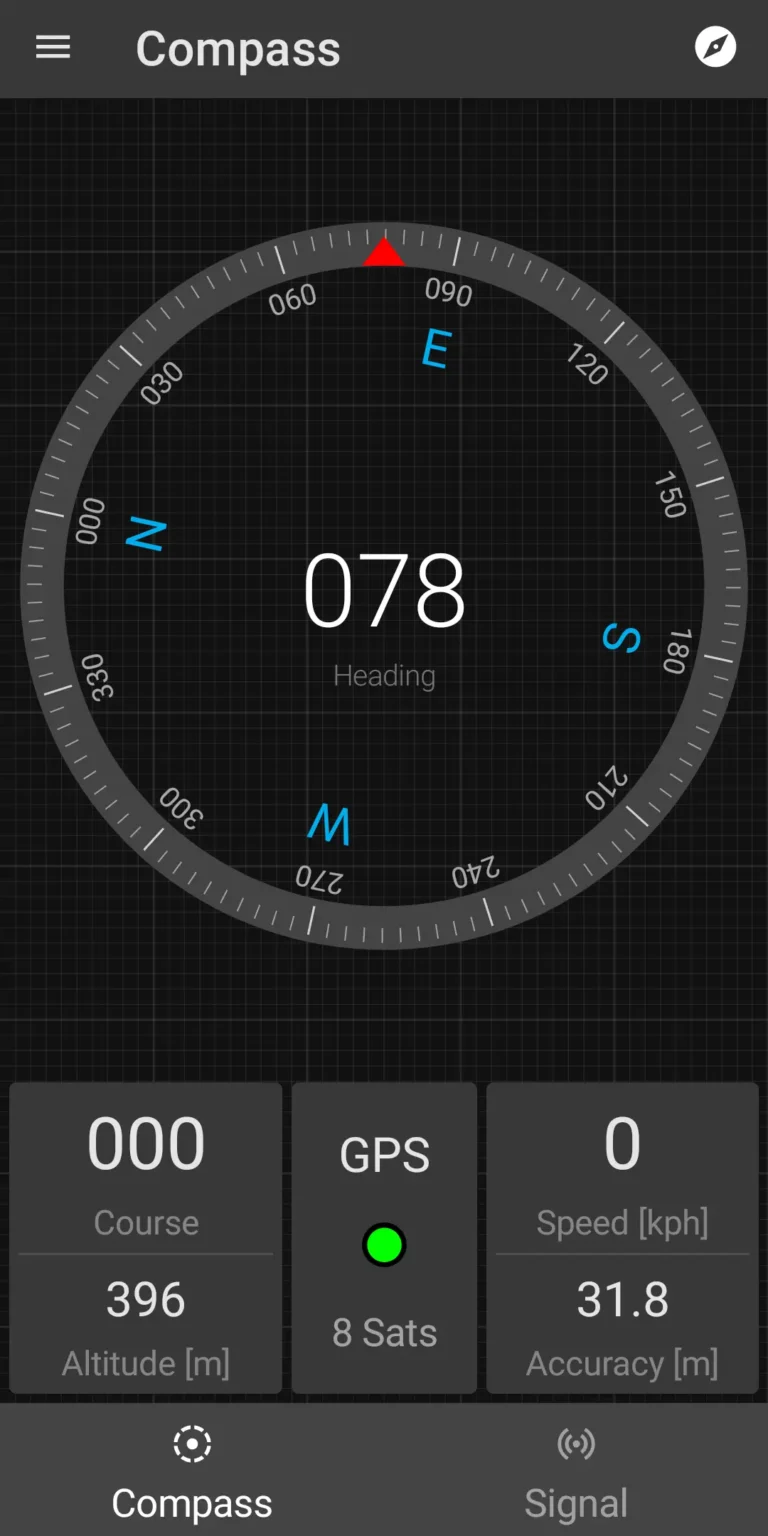768x1536 pixels.
Task: Open the GPS satellite details panel
Action: (384, 1238)
